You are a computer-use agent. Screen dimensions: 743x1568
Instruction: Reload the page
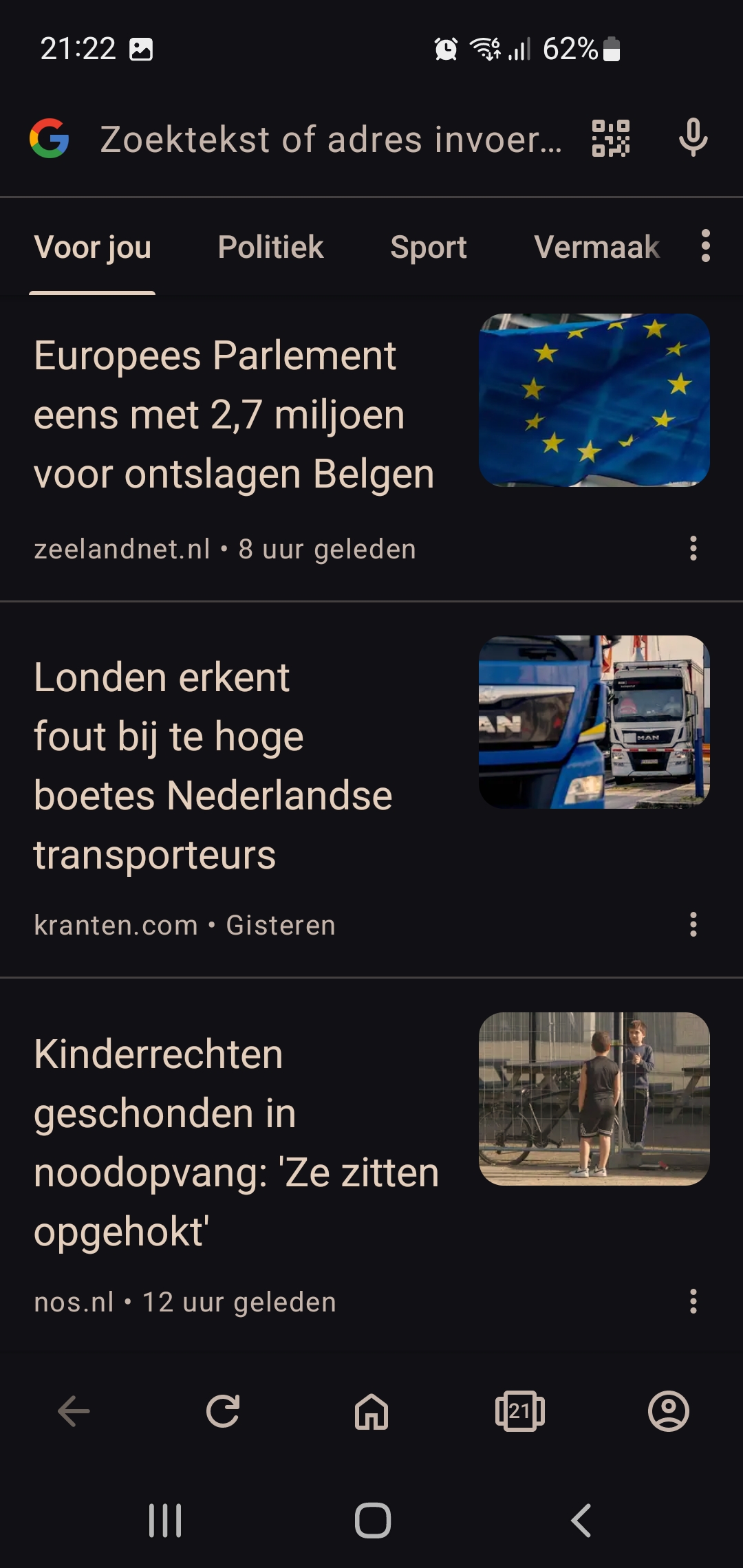tap(223, 1412)
